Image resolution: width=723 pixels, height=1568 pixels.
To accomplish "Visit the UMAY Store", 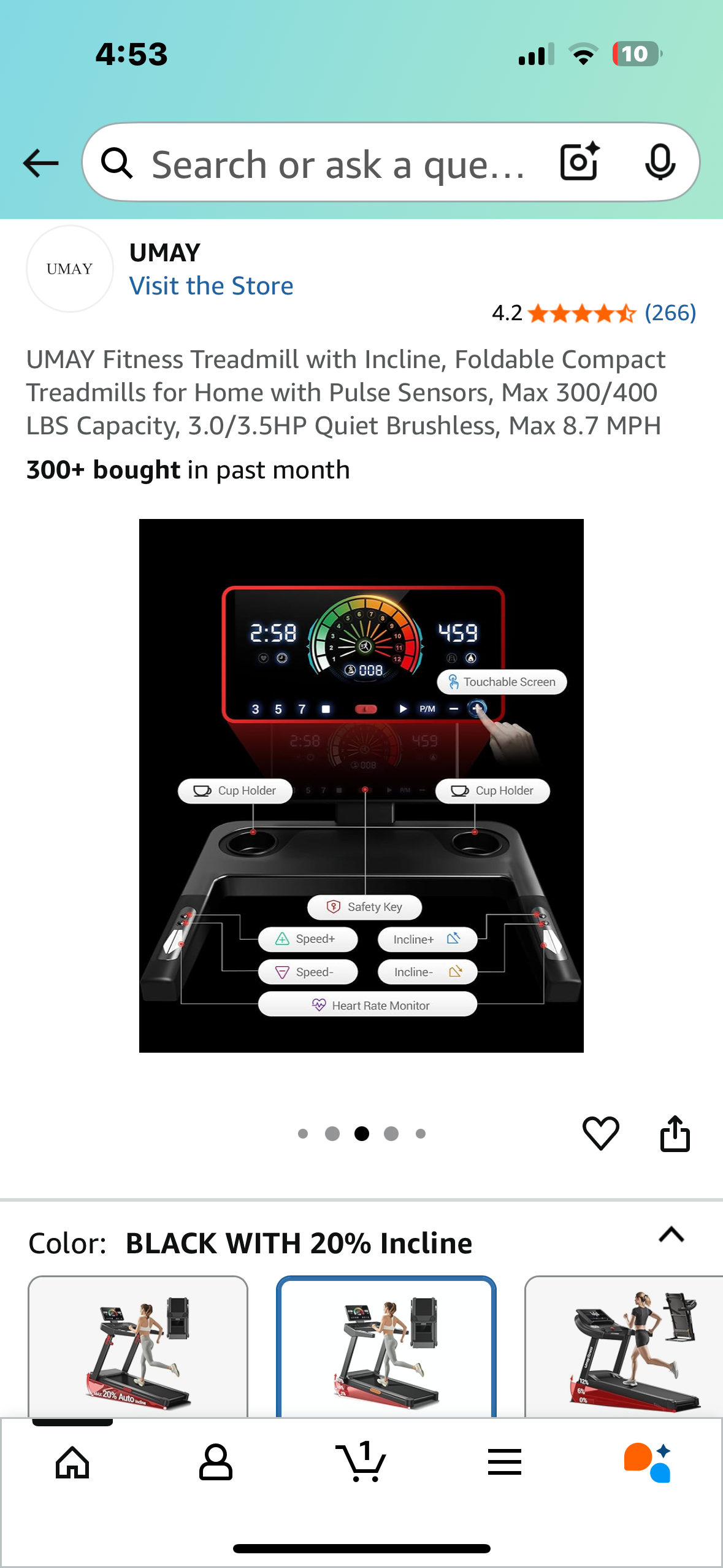I will coord(211,286).
